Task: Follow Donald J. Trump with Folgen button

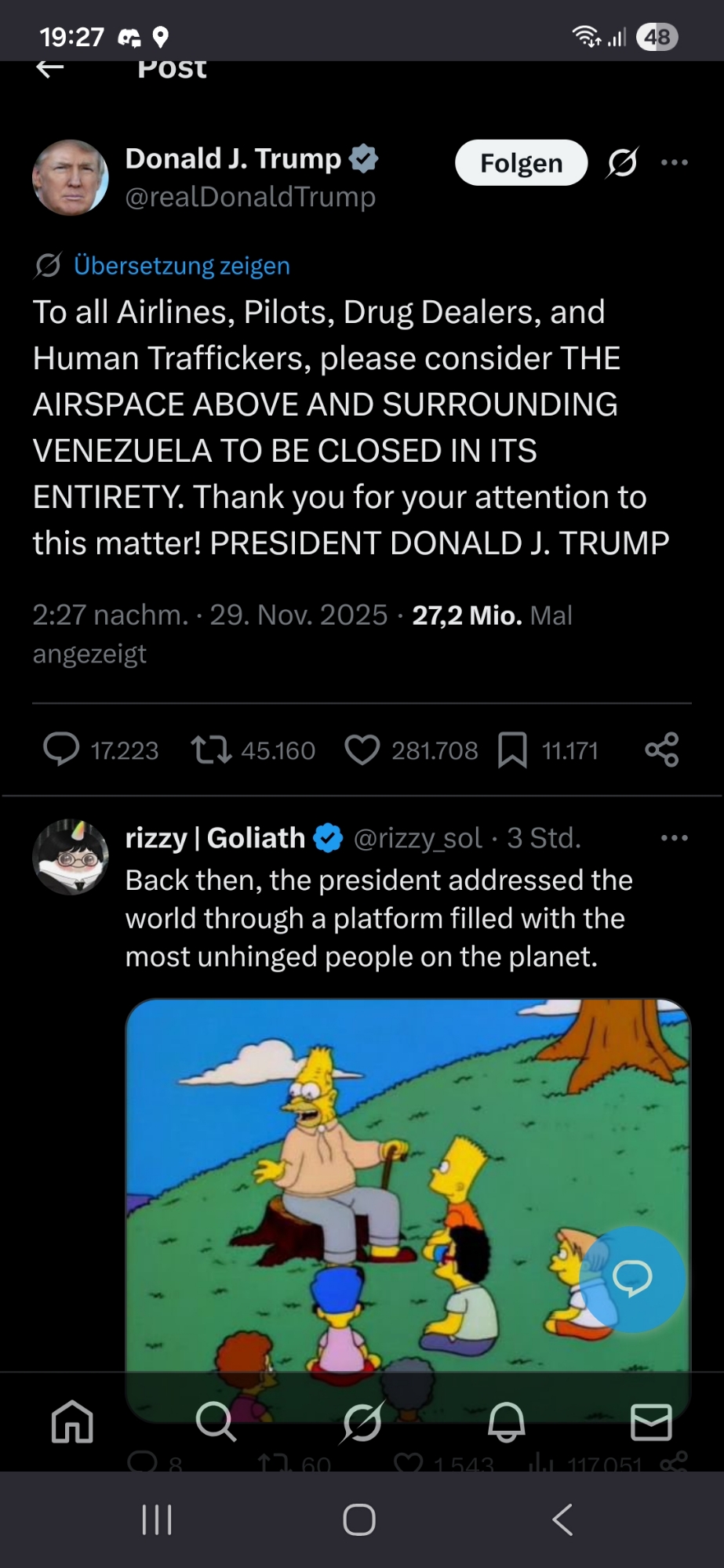Action: pos(521,163)
